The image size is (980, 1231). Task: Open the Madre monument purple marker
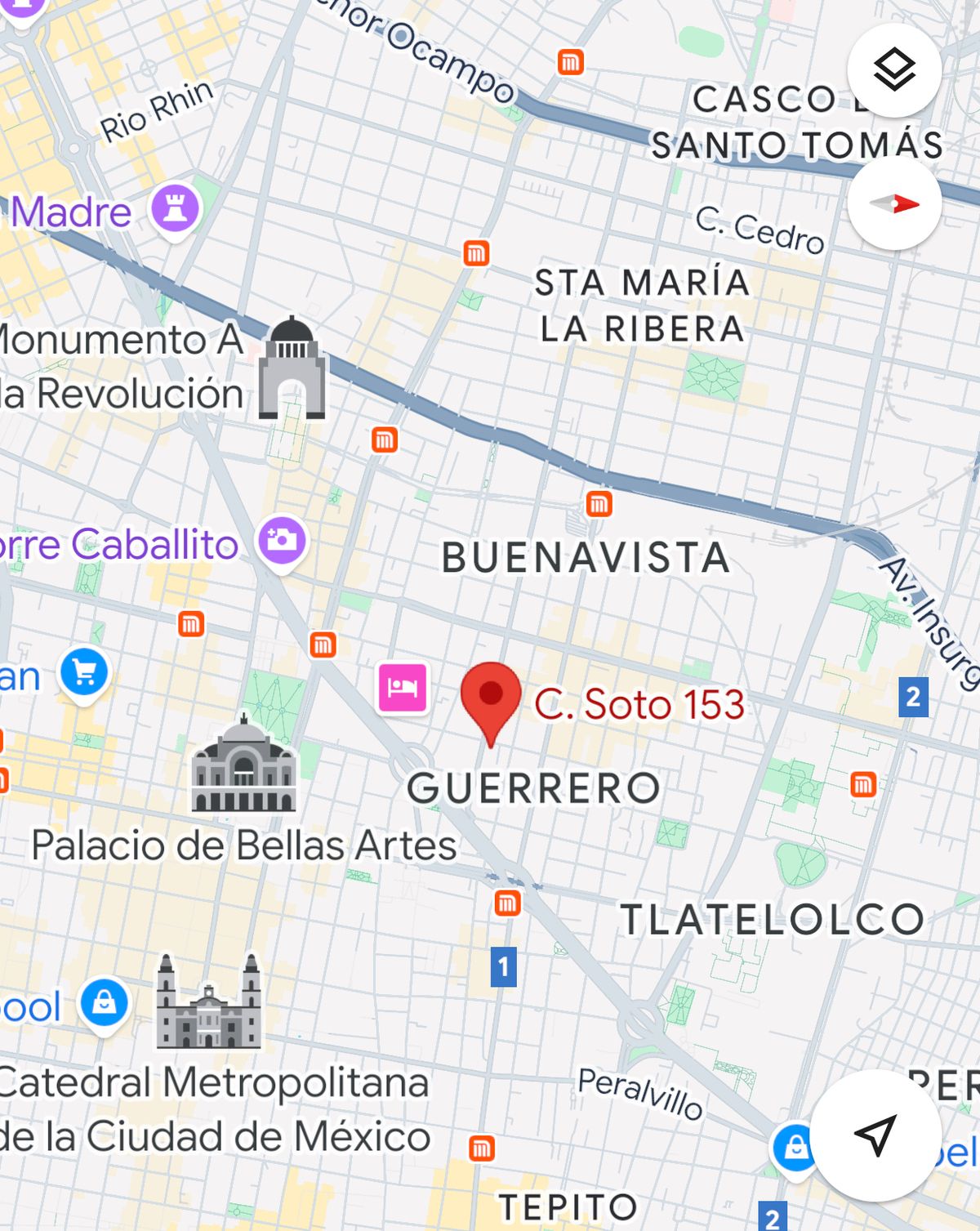[x=175, y=208]
